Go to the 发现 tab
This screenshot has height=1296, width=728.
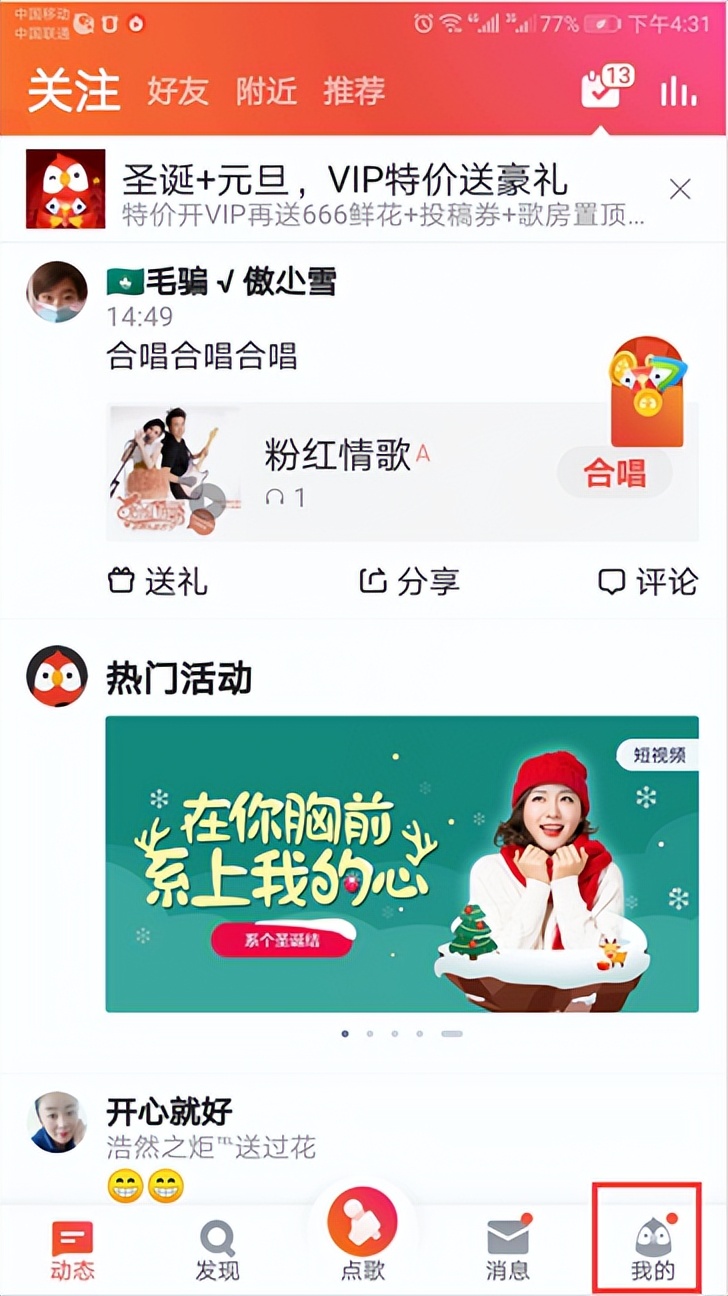[x=217, y=1250]
